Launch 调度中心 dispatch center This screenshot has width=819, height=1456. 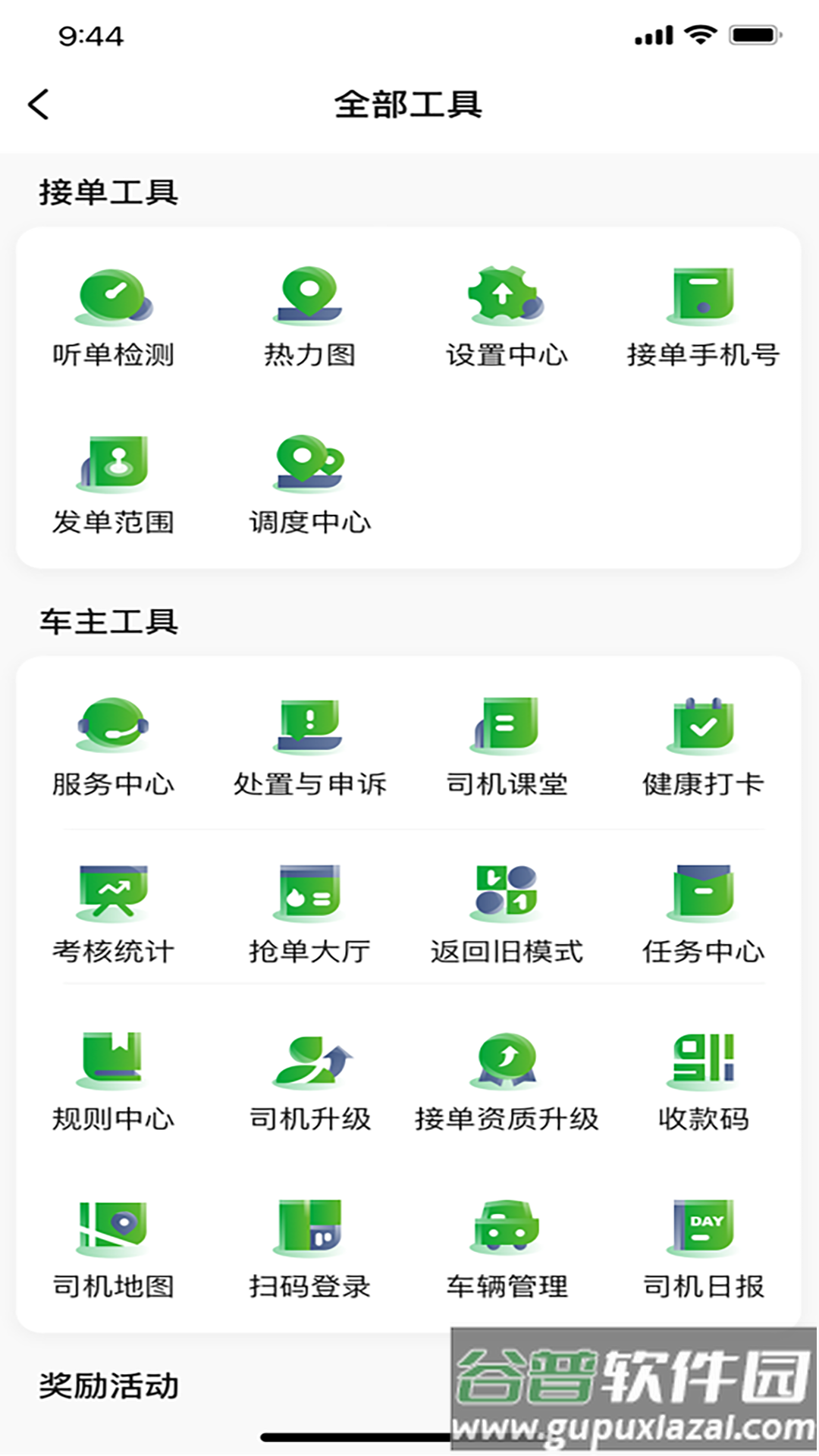309,485
